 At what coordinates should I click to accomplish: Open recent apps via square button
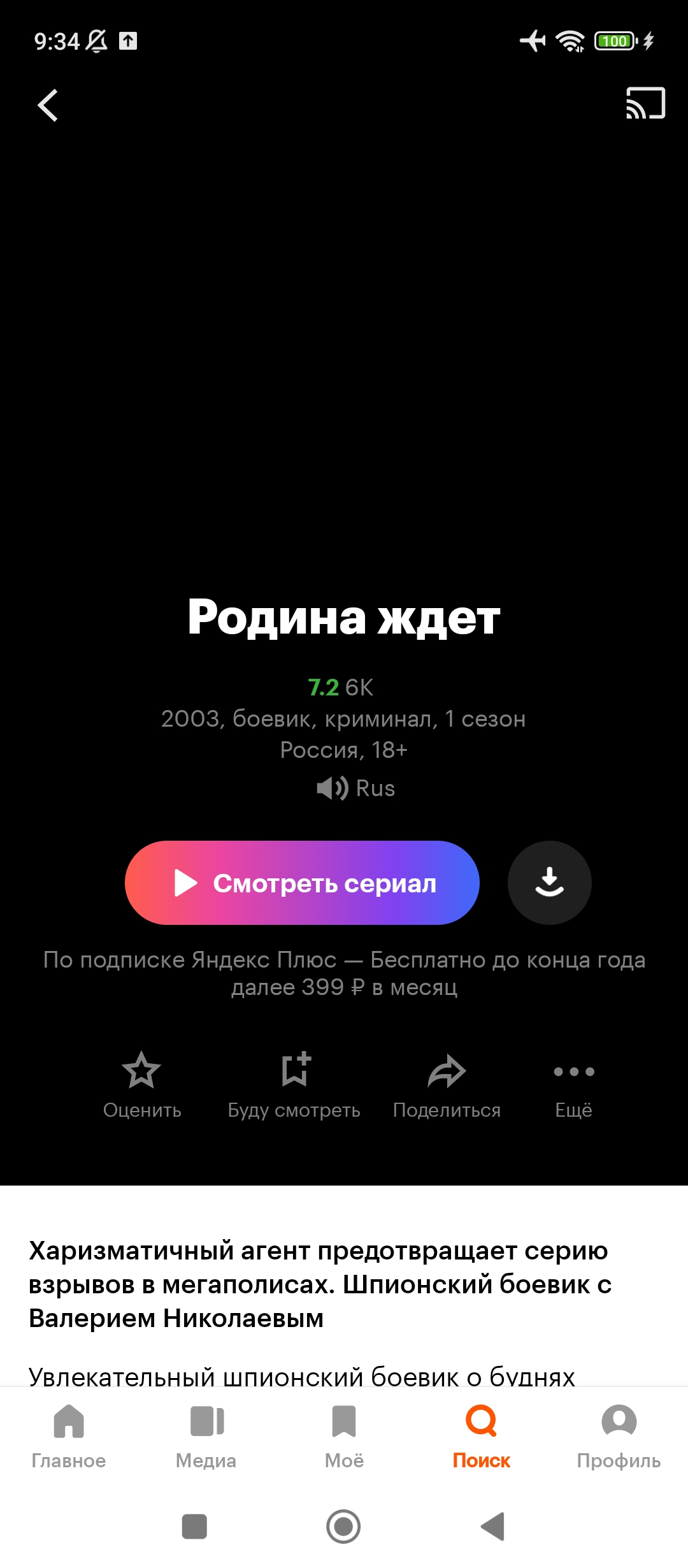coord(194,1527)
